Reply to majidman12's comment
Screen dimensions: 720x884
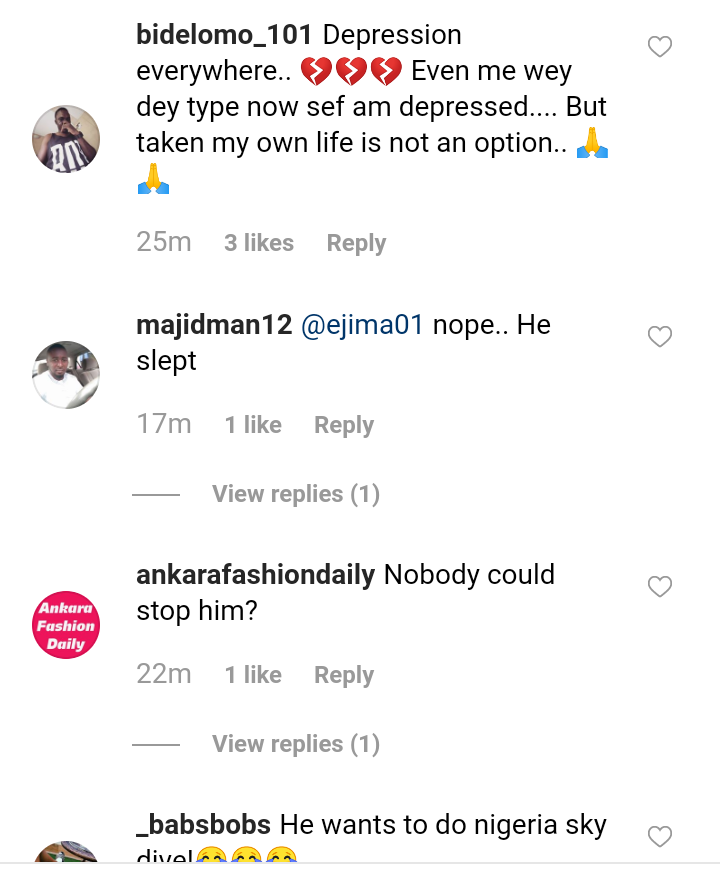coord(344,425)
